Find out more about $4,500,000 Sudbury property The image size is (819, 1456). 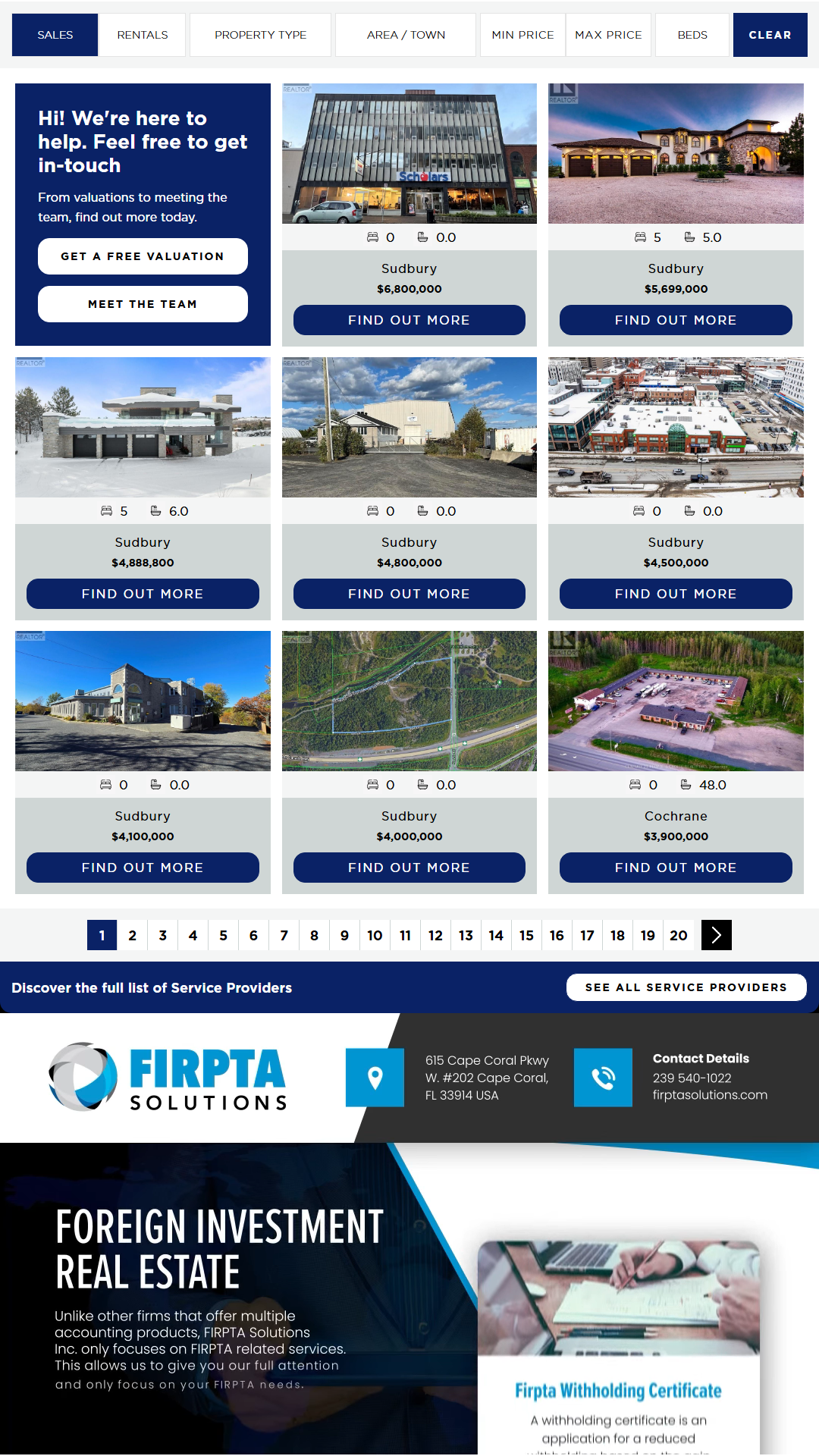676,594
